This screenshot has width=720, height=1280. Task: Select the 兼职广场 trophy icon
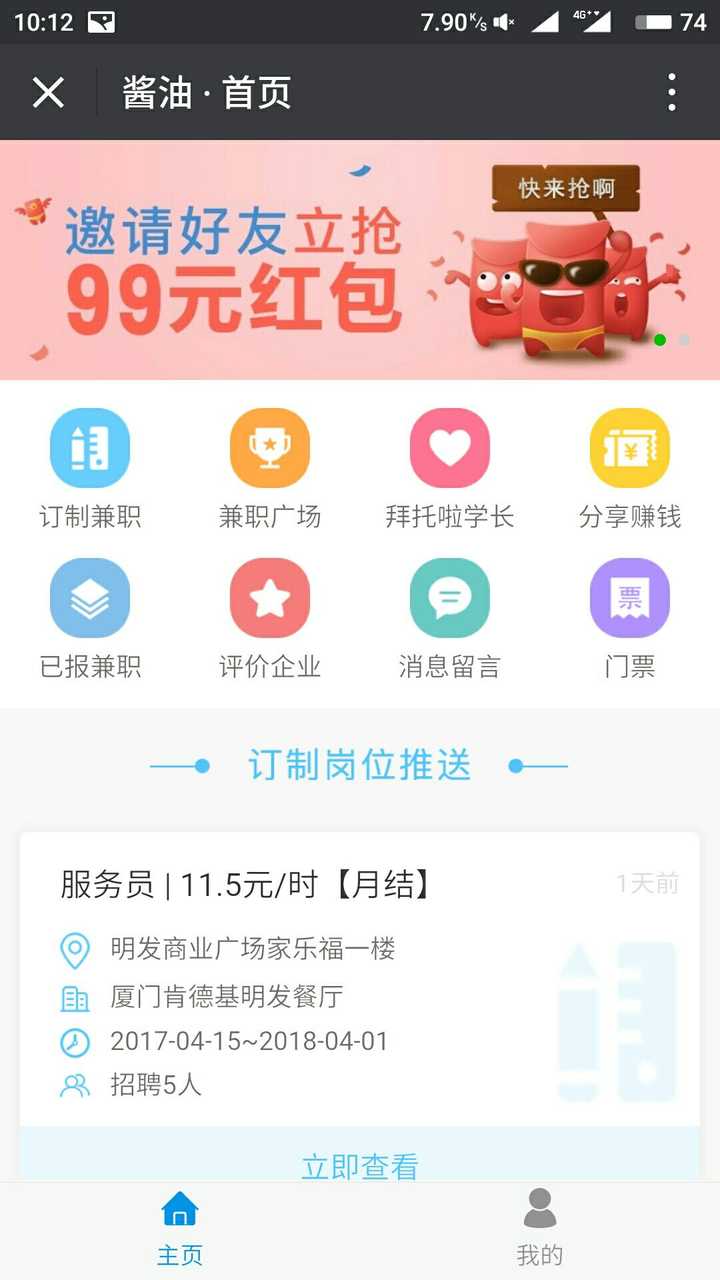point(270,448)
